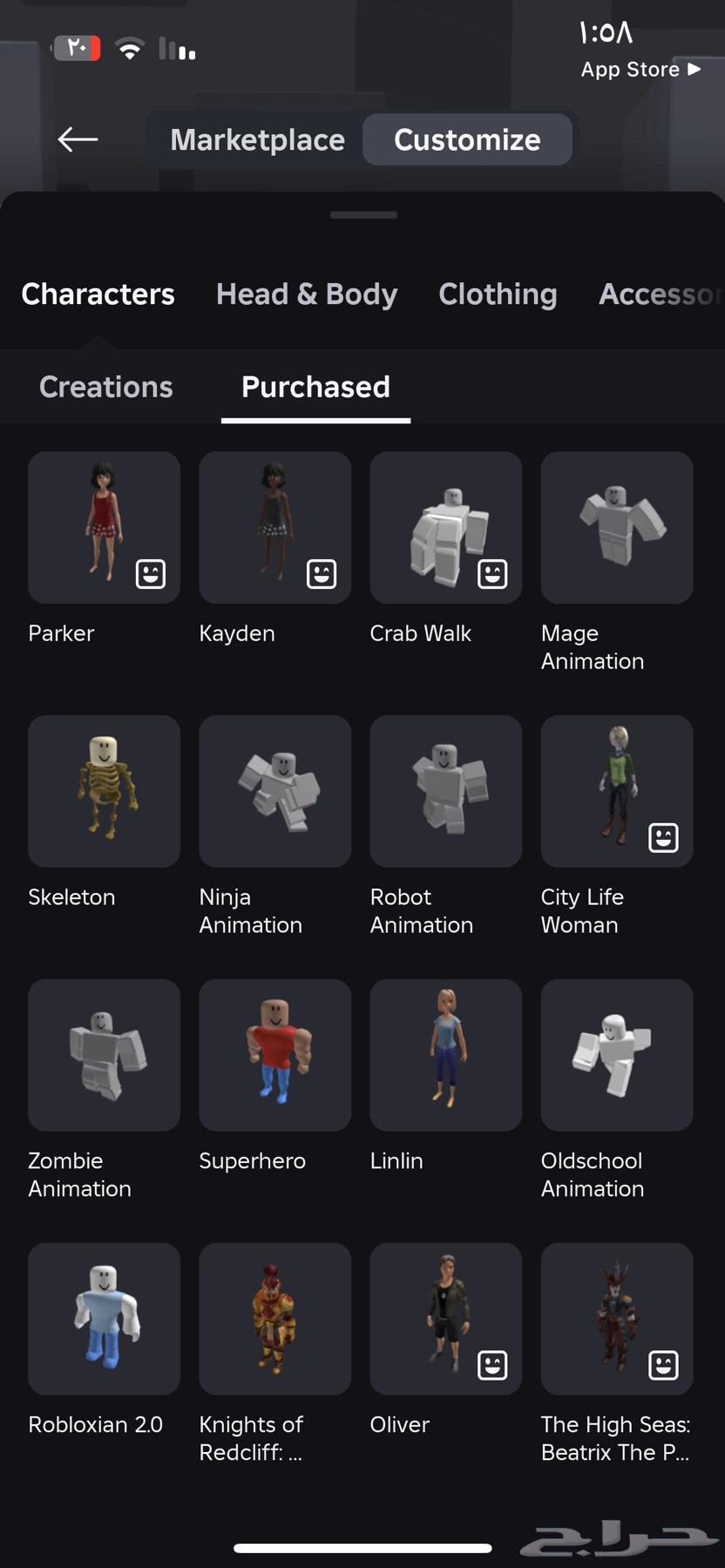Screen dimensions: 725x1568
Task: Switch to the Creations sub-tab
Action: point(105,387)
